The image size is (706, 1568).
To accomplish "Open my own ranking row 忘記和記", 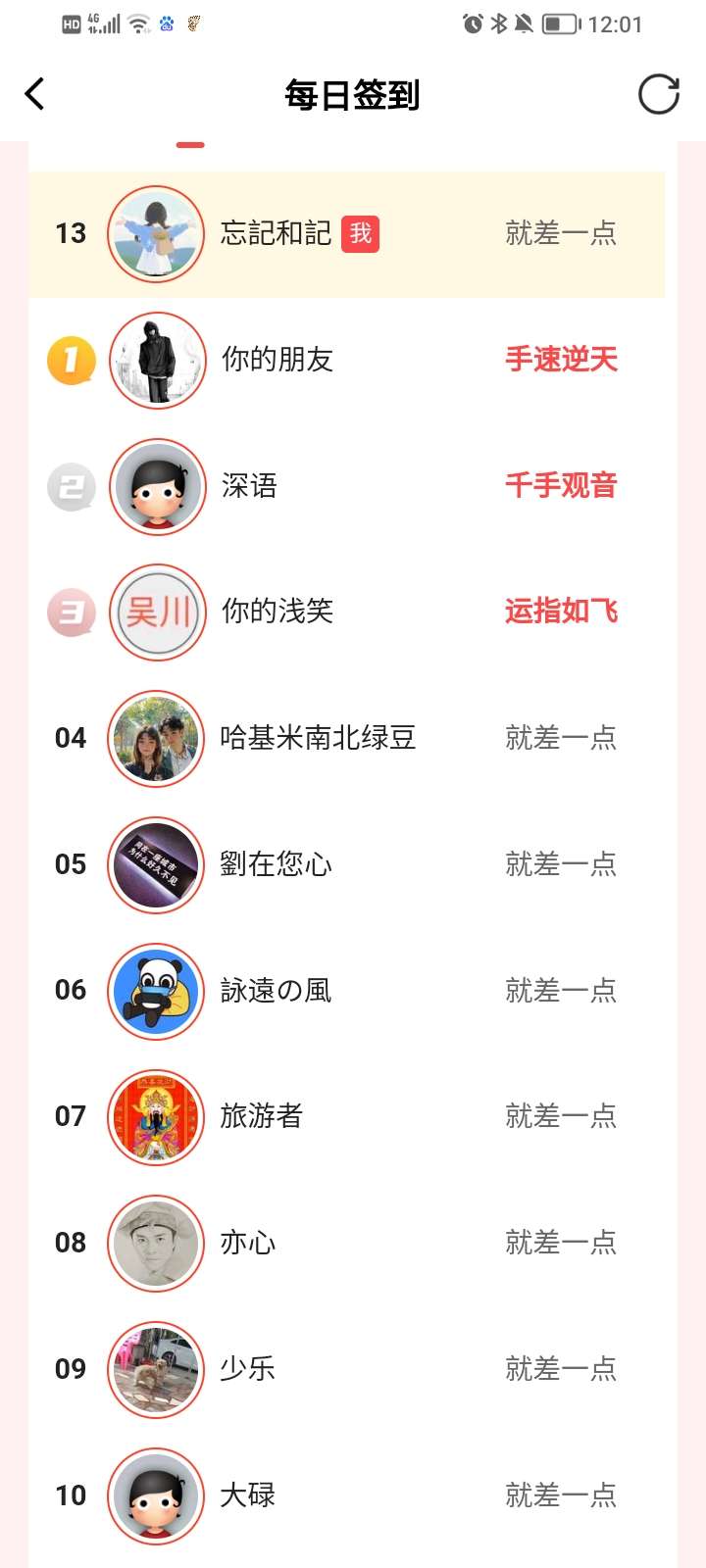I will (276, 234).
